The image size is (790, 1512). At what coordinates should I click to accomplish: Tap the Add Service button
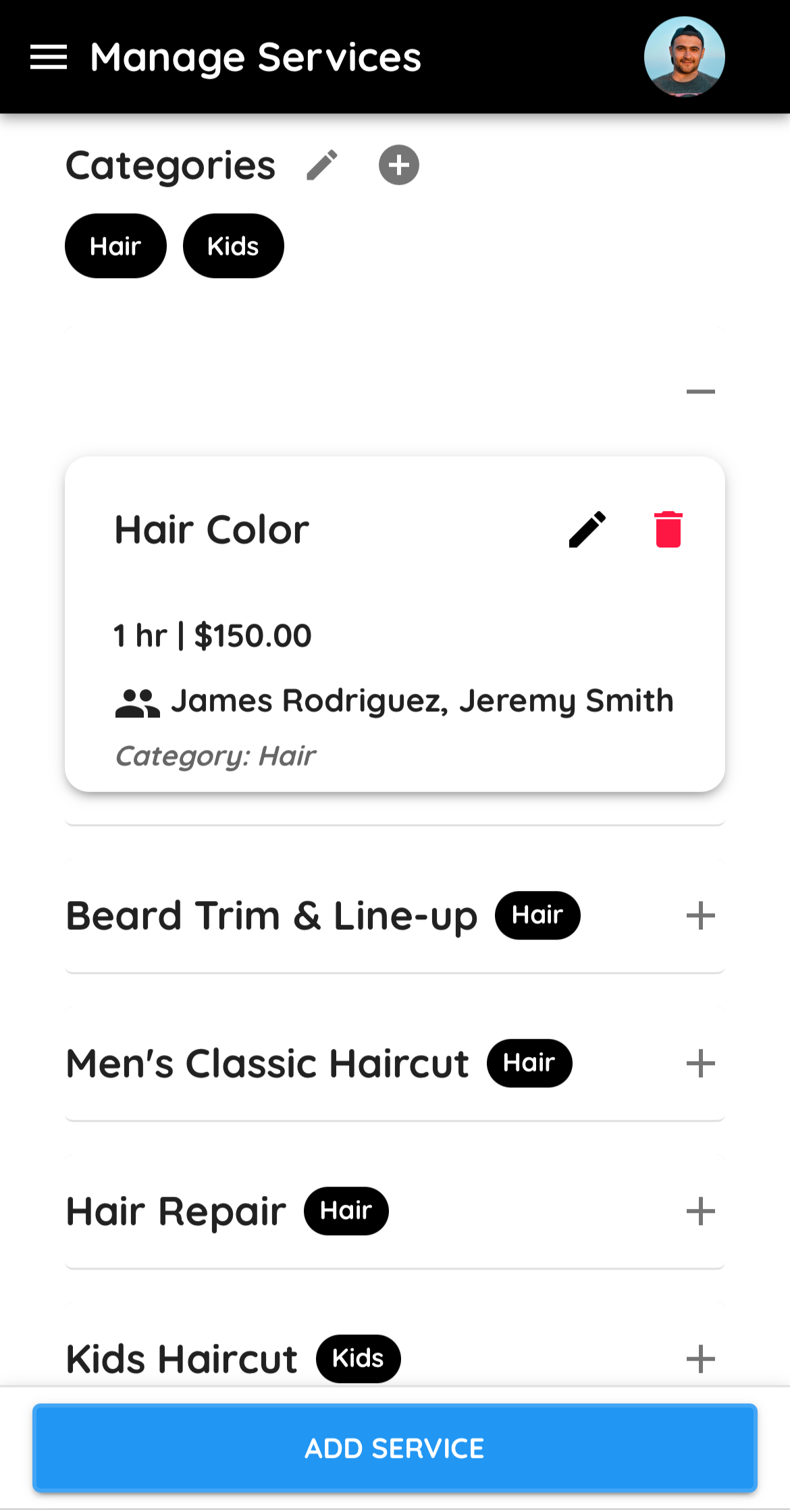tap(395, 1448)
